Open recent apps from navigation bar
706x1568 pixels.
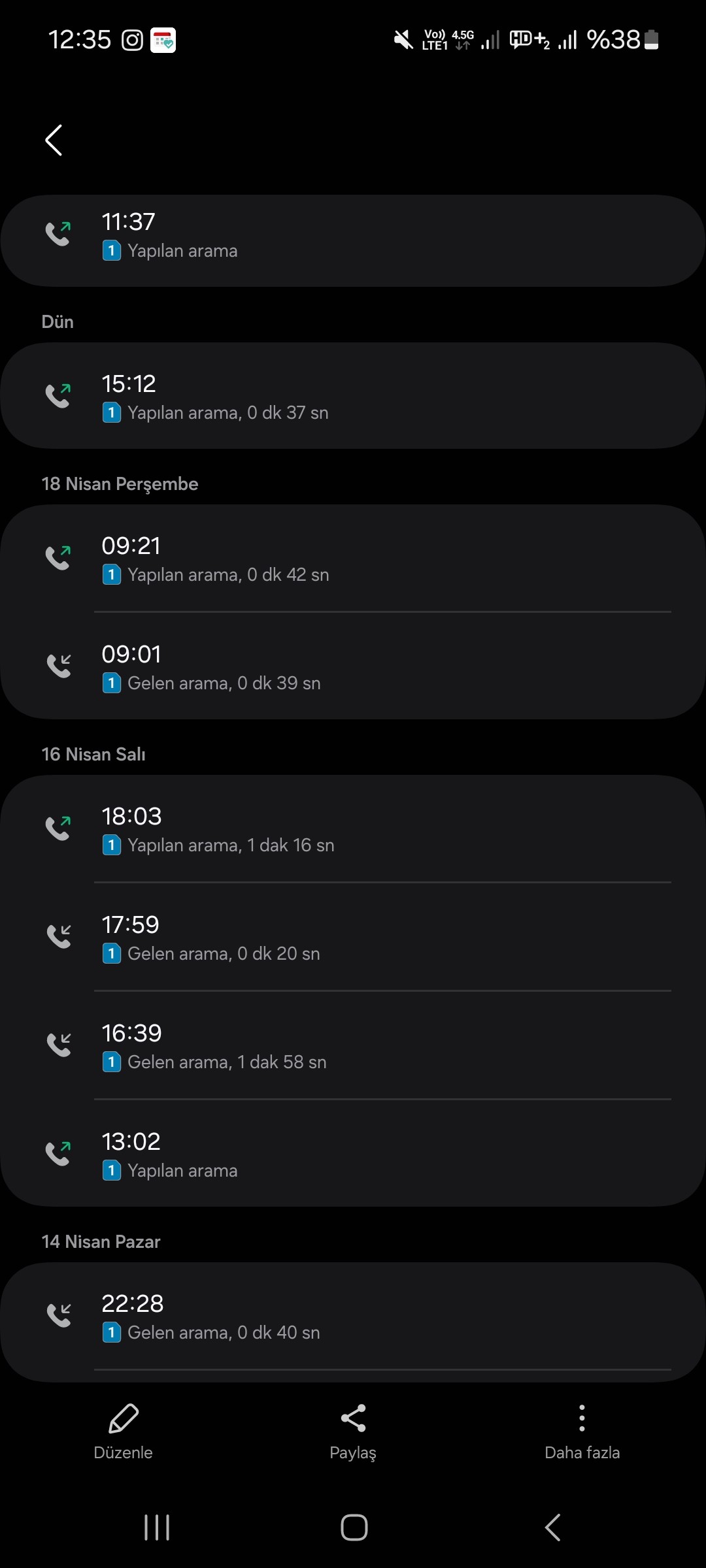coord(157,1527)
